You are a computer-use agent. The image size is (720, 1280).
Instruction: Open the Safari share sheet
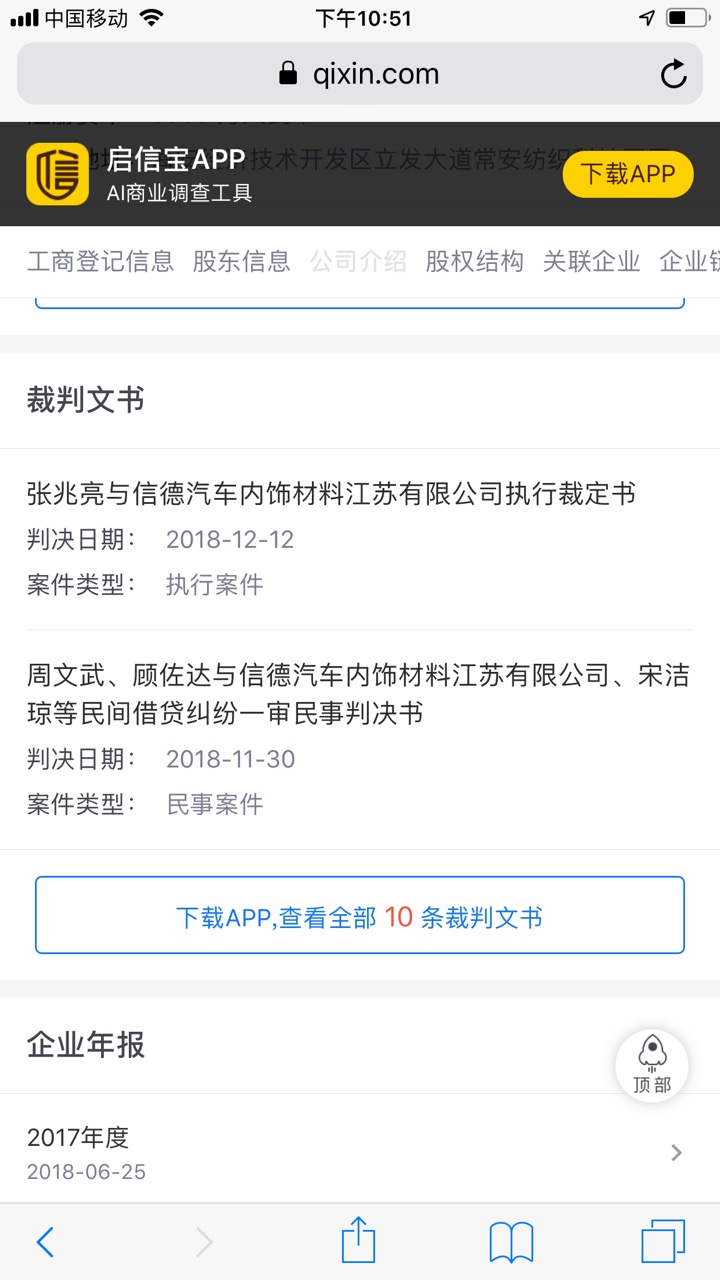(x=358, y=1242)
